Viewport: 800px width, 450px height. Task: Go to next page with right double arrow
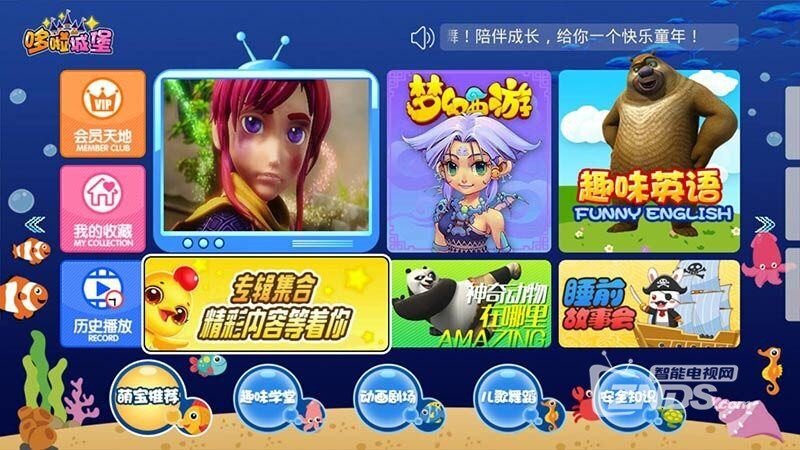tap(765, 224)
